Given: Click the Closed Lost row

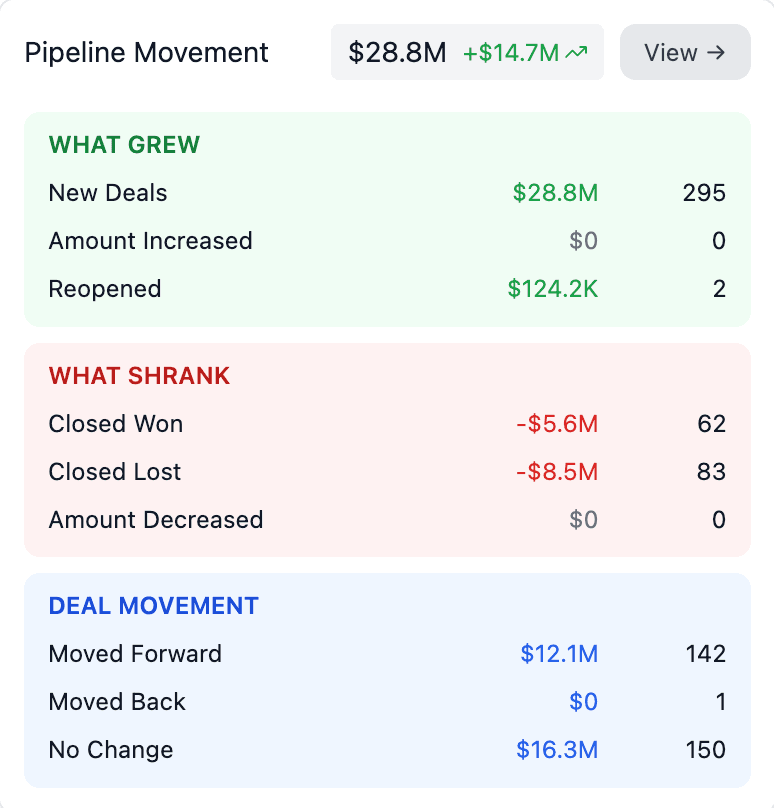Looking at the screenshot, I should [x=115, y=472].
